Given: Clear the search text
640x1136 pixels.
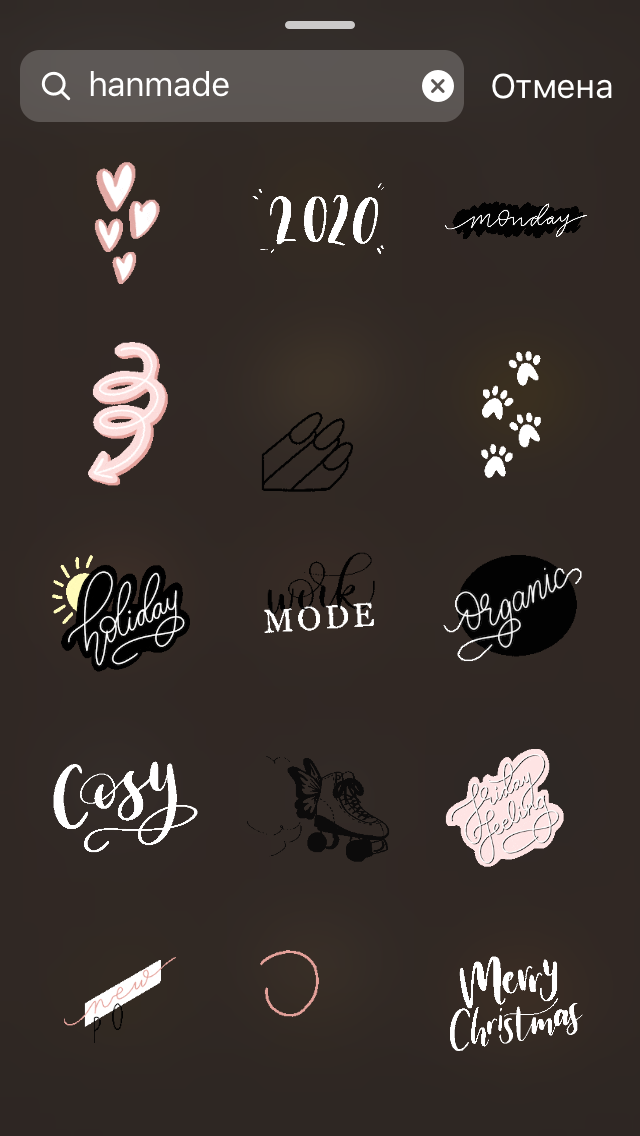Looking at the screenshot, I should point(437,87).
